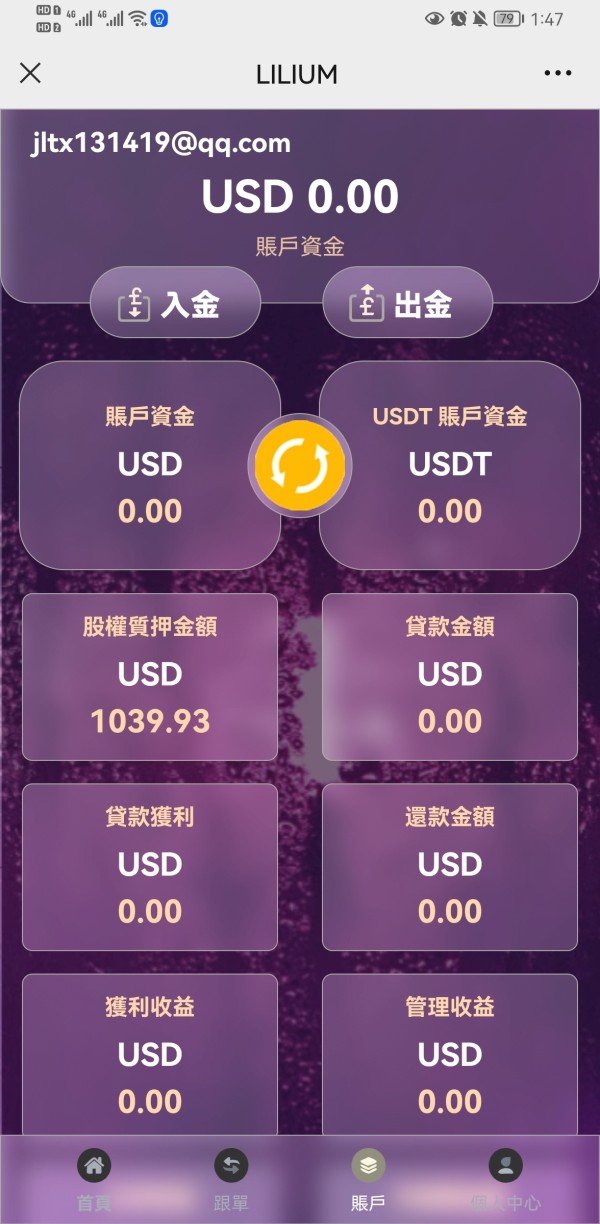600x1224 pixels.
Task: Open the 賬戶資金 USD card
Action: click(x=150, y=465)
